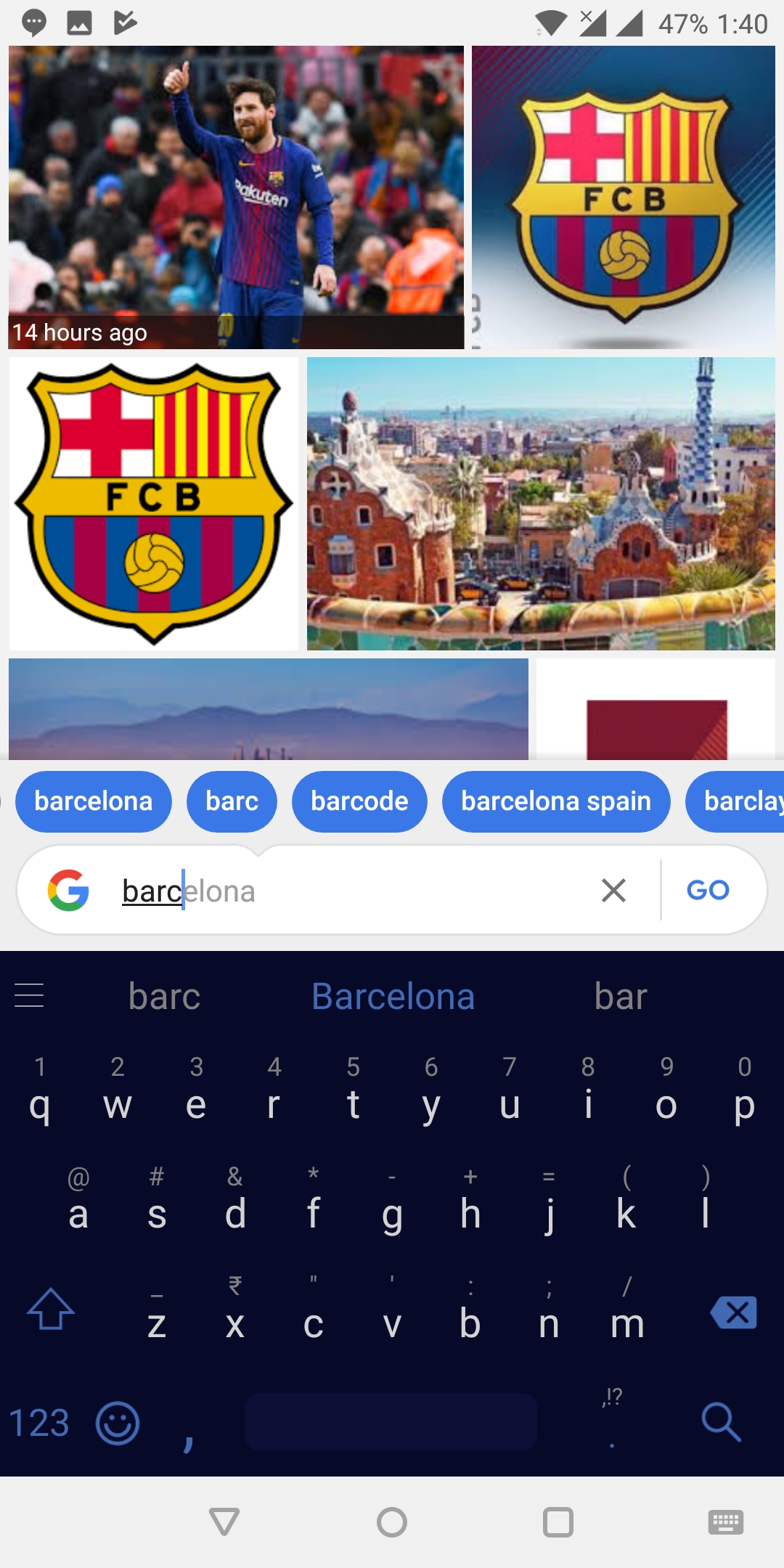Open the FCB crest on blue background
The width and height of the screenshot is (784, 1568).
coord(624,197)
